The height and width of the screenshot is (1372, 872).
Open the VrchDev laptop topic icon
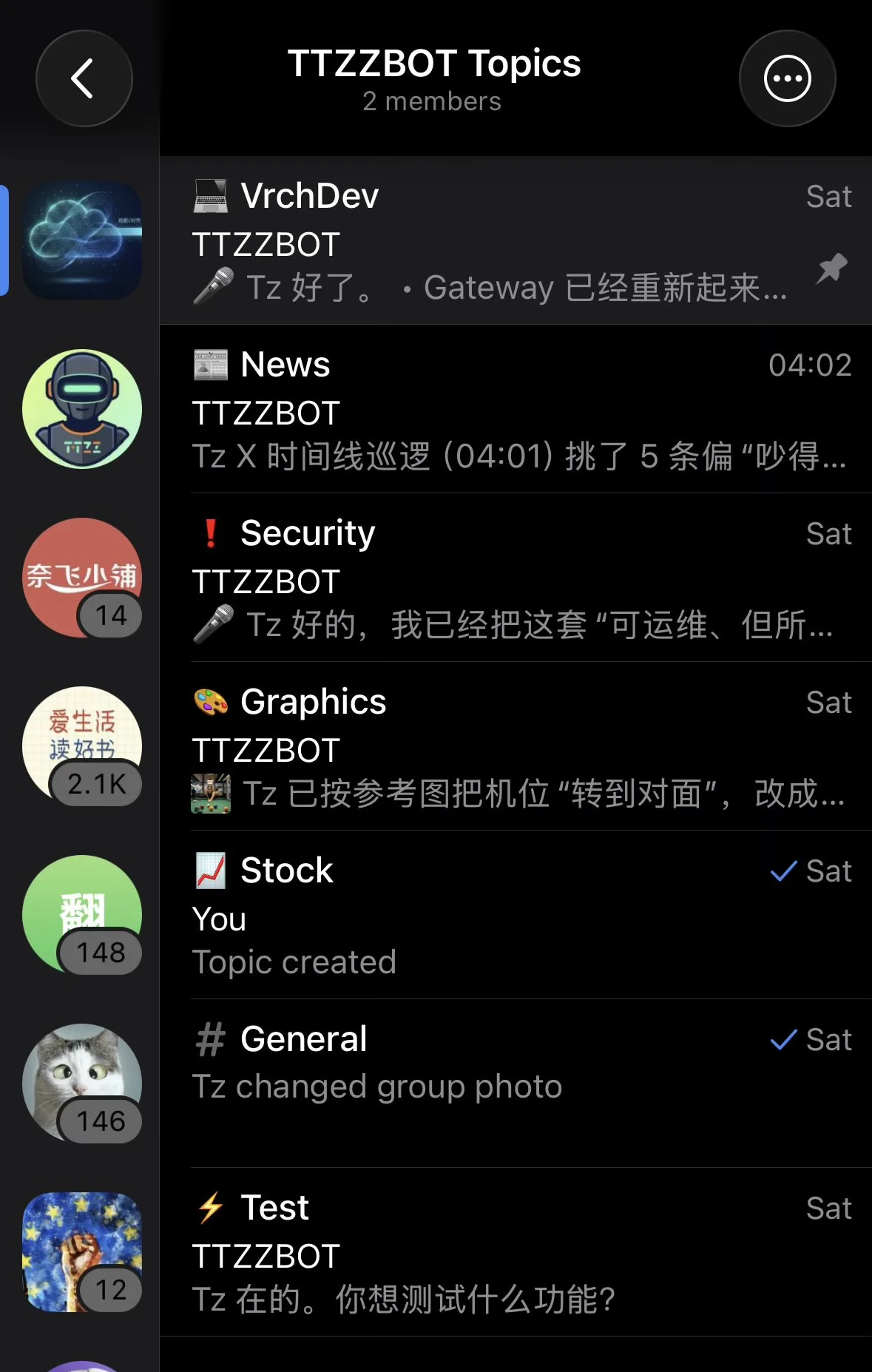pyautogui.click(x=211, y=195)
